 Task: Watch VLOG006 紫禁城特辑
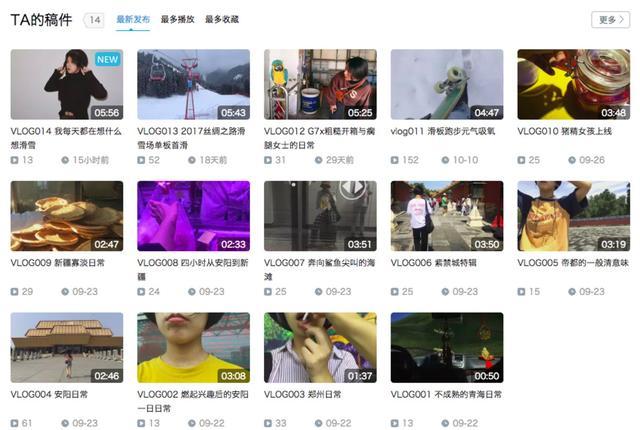point(447,216)
